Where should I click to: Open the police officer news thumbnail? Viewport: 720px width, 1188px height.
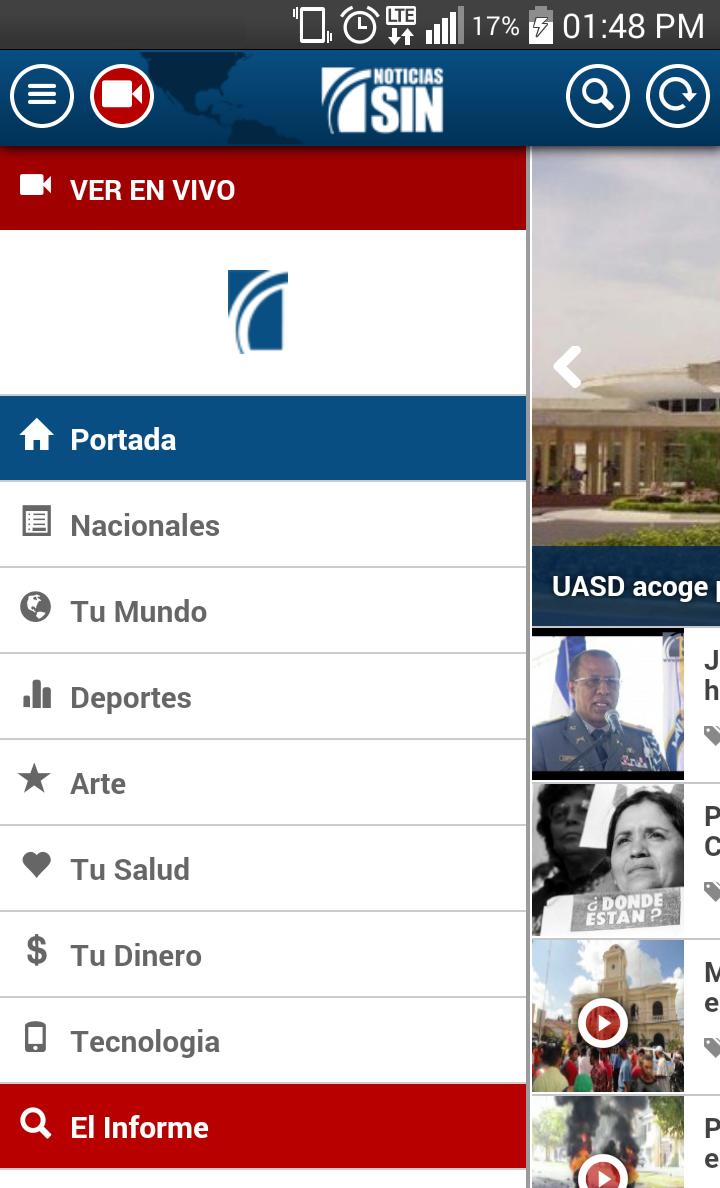tap(606, 701)
